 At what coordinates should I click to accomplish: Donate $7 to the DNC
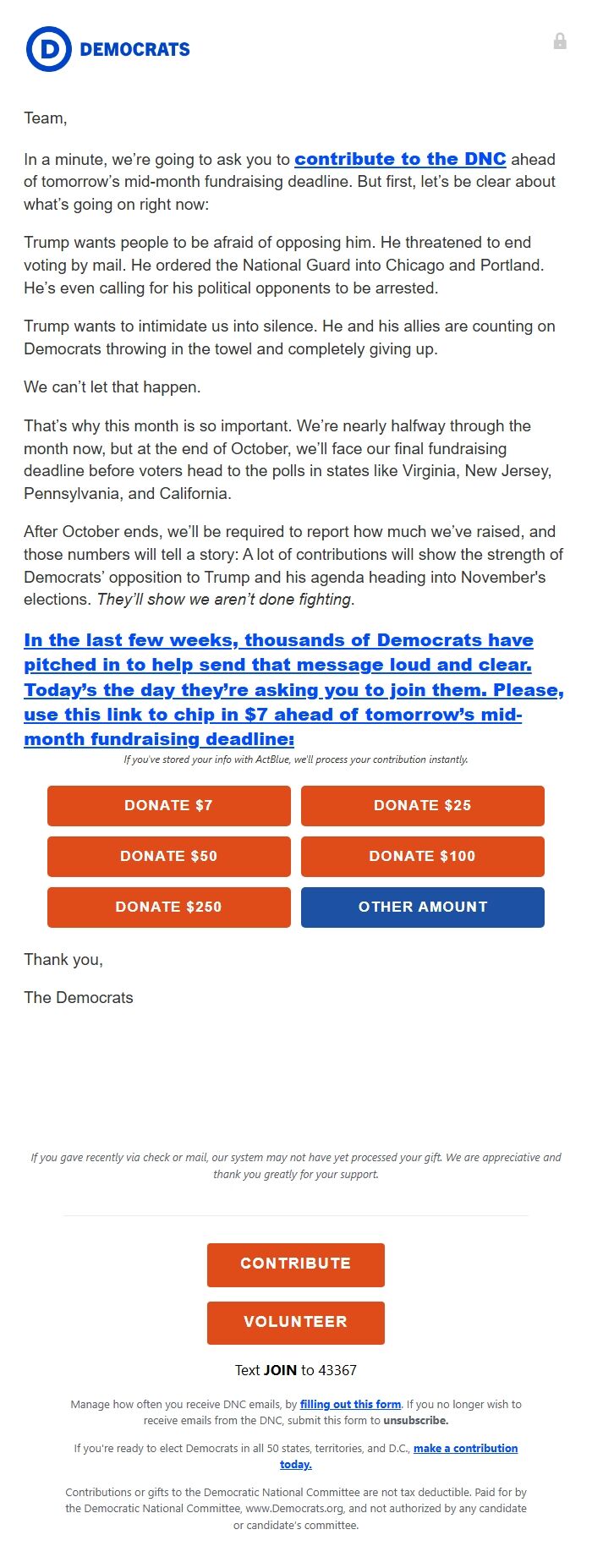[x=168, y=805]
